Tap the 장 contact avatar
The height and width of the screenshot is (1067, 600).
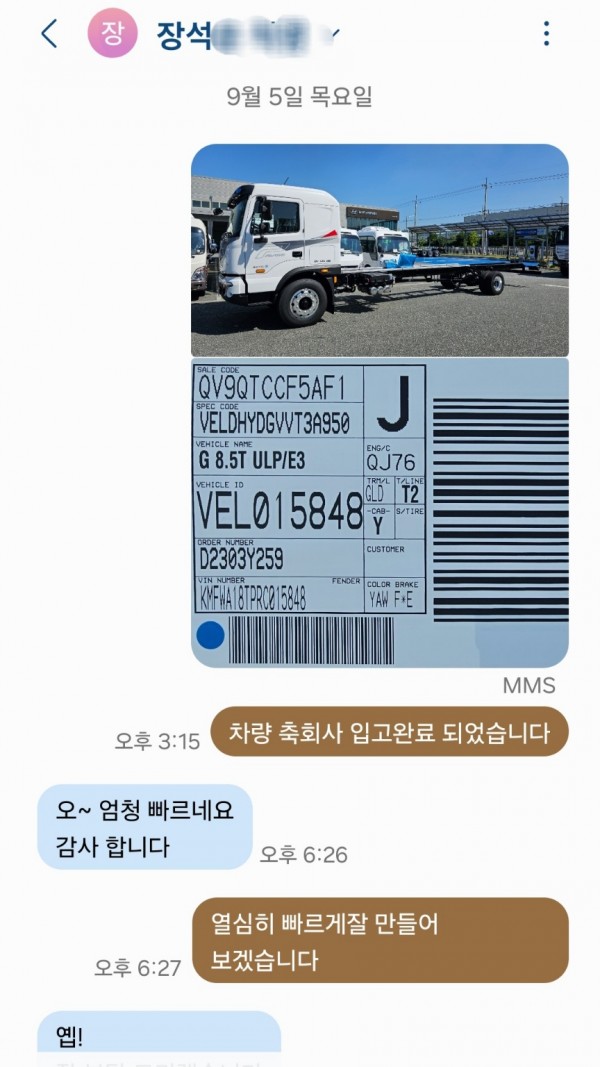[112, 34]
